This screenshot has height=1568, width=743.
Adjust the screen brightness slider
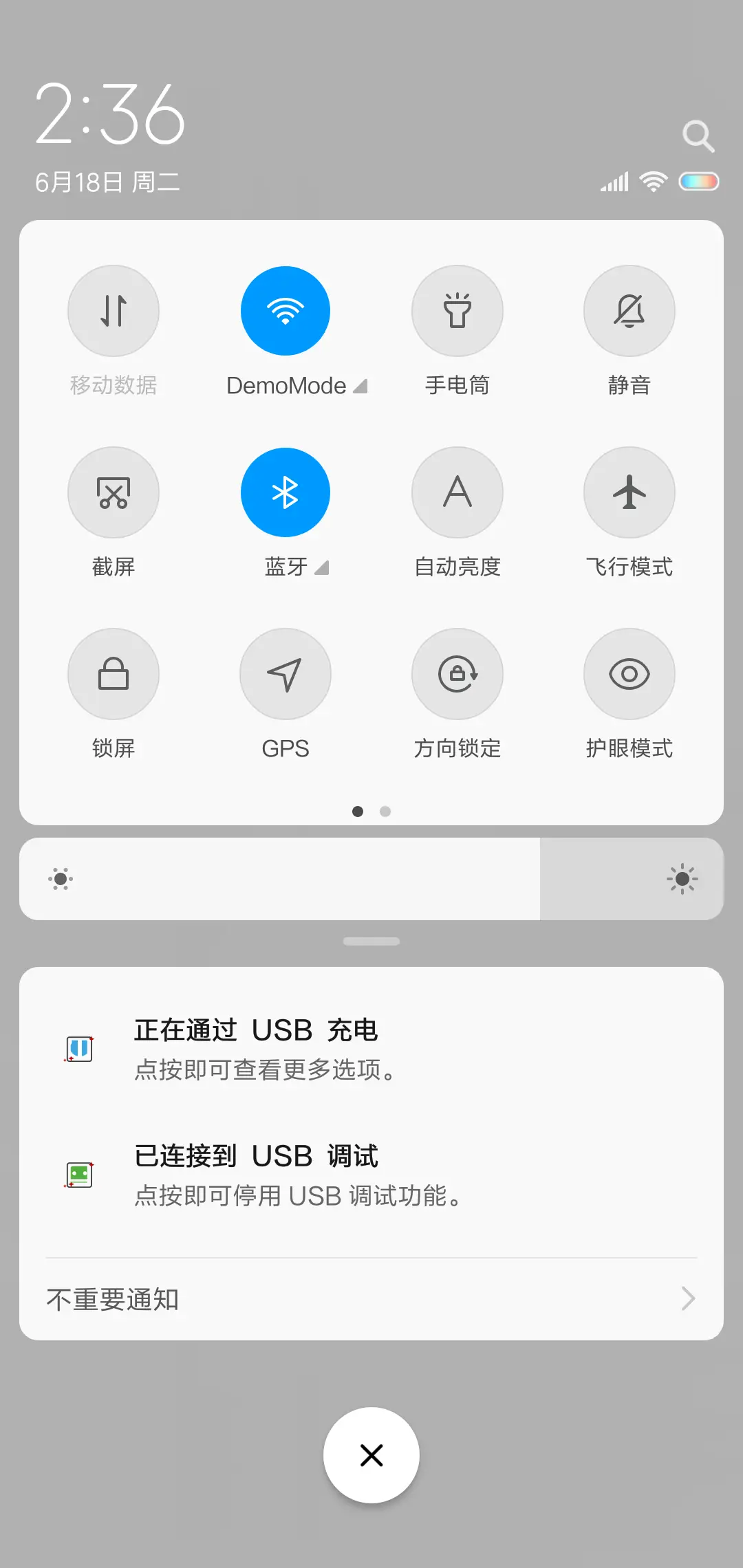[x=371, y=879]
